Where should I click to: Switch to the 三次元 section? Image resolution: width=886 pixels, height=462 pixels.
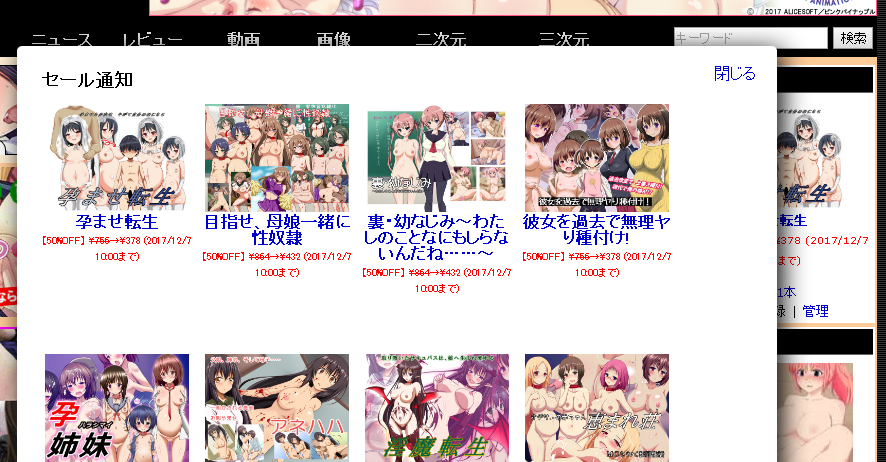click(563, 40)
